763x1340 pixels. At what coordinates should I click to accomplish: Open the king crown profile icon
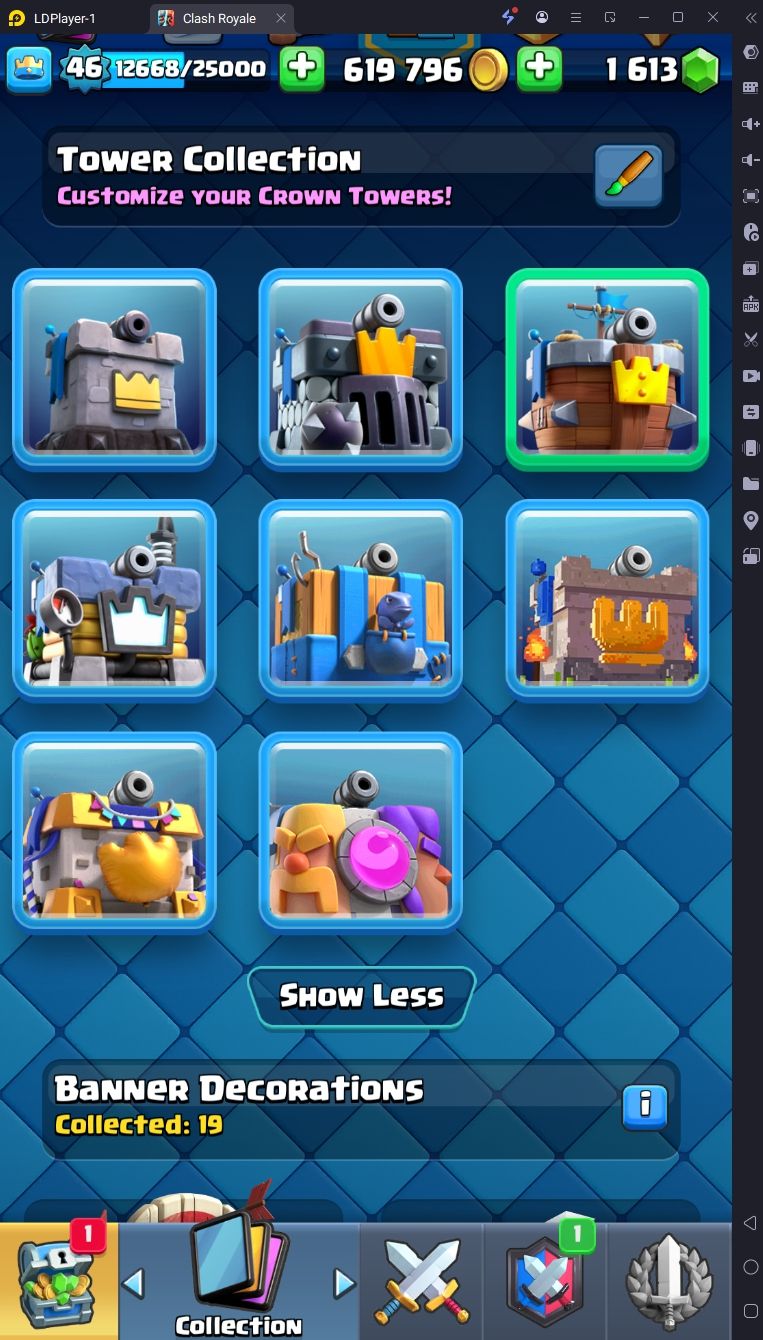click(x=29, y=68)
